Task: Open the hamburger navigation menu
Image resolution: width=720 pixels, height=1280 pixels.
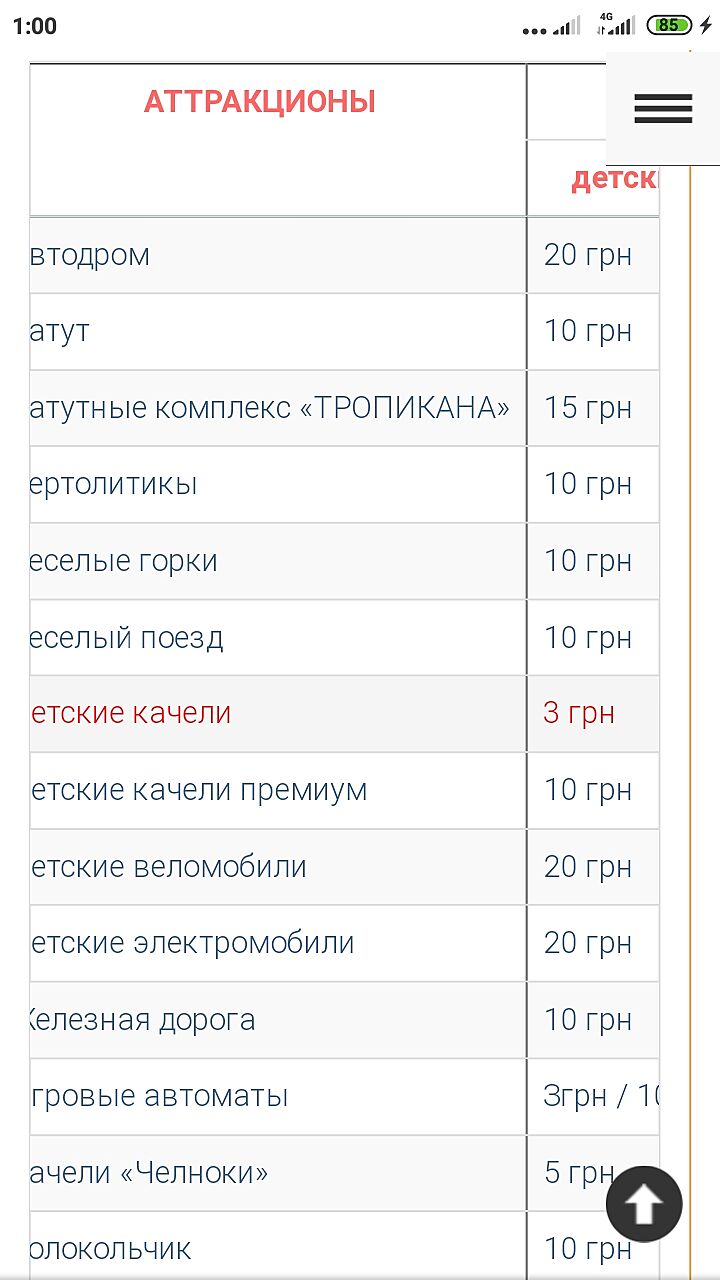Action: click(663, 109)
